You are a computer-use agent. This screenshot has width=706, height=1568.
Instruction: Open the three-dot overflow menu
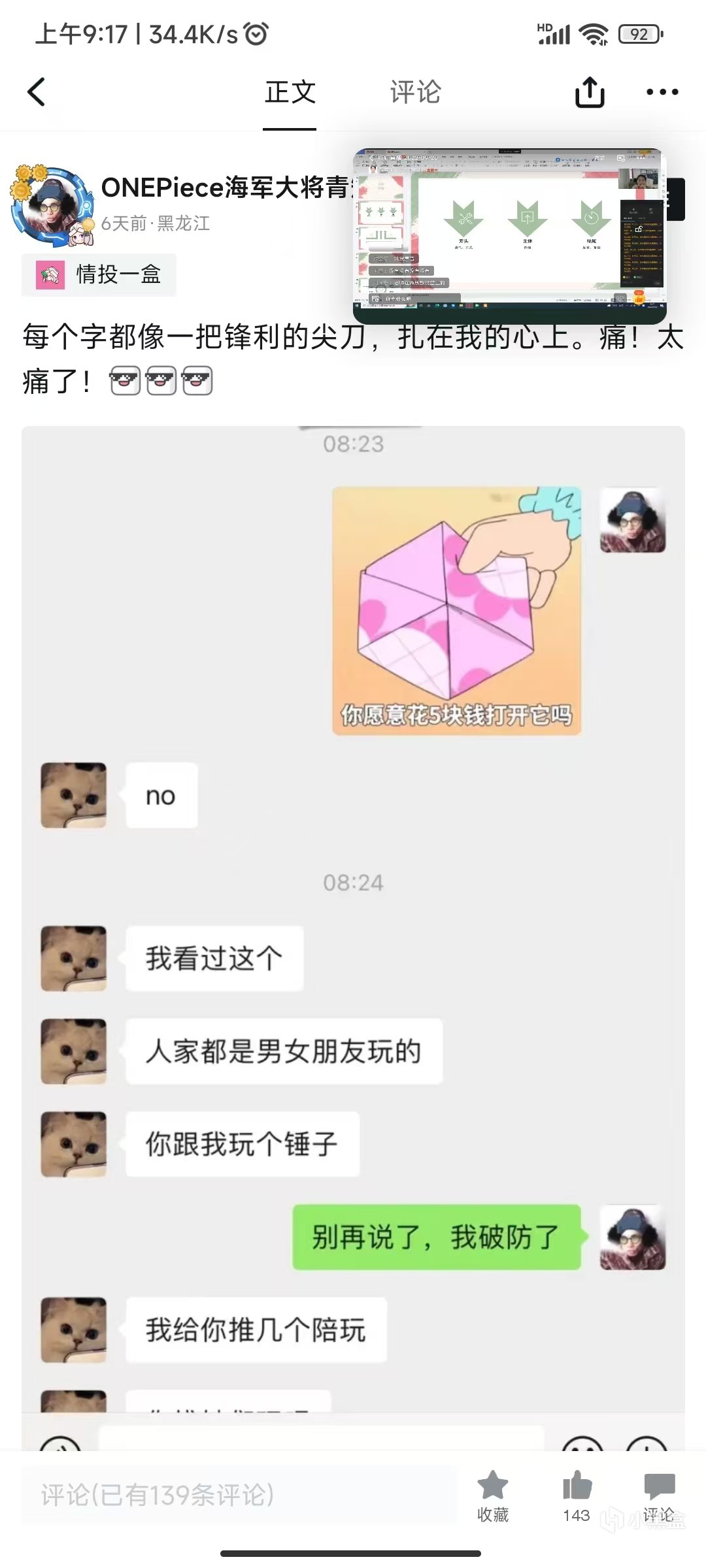click(662, 92)
